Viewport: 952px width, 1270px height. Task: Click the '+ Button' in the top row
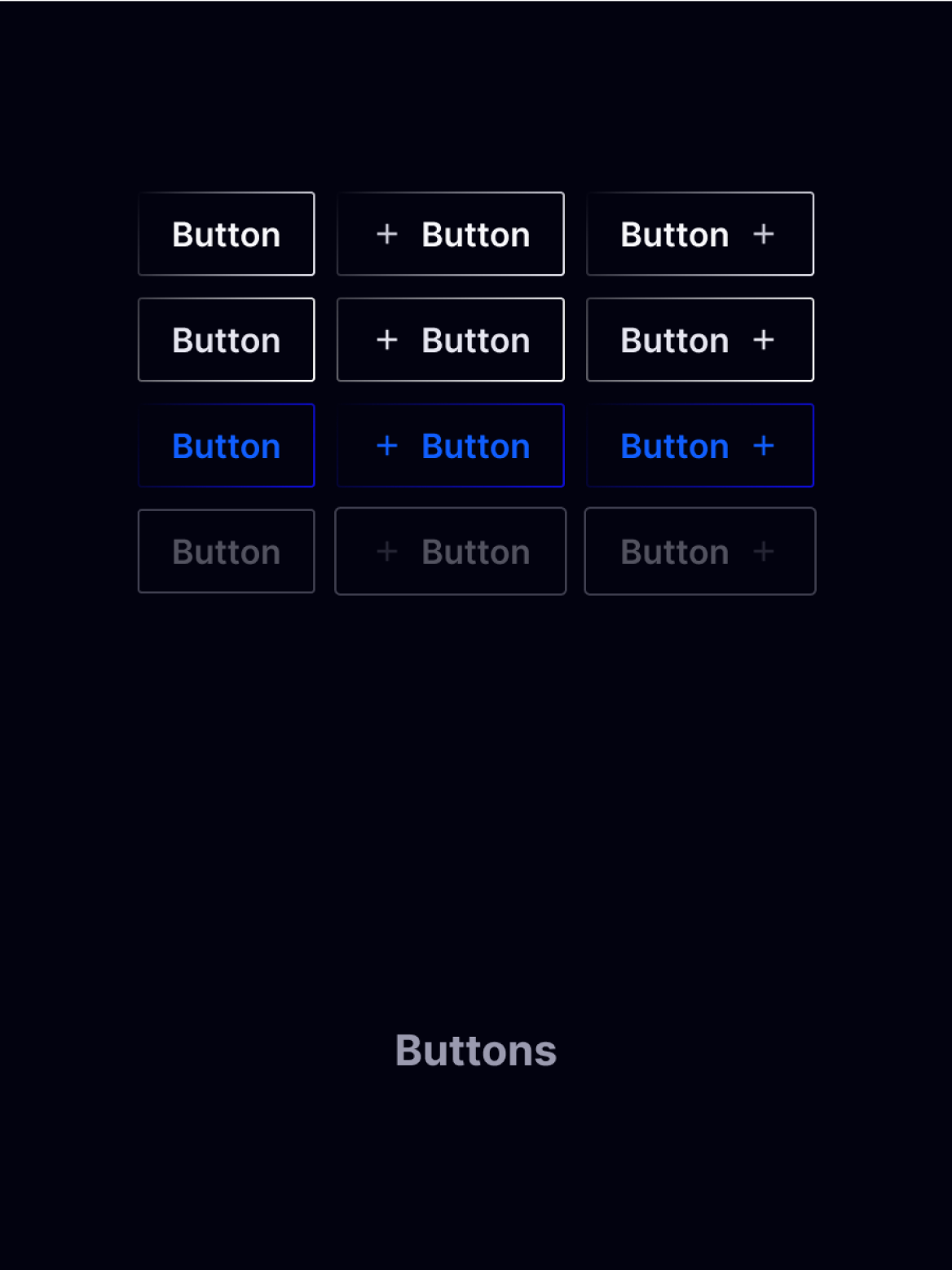click(450, 234)
